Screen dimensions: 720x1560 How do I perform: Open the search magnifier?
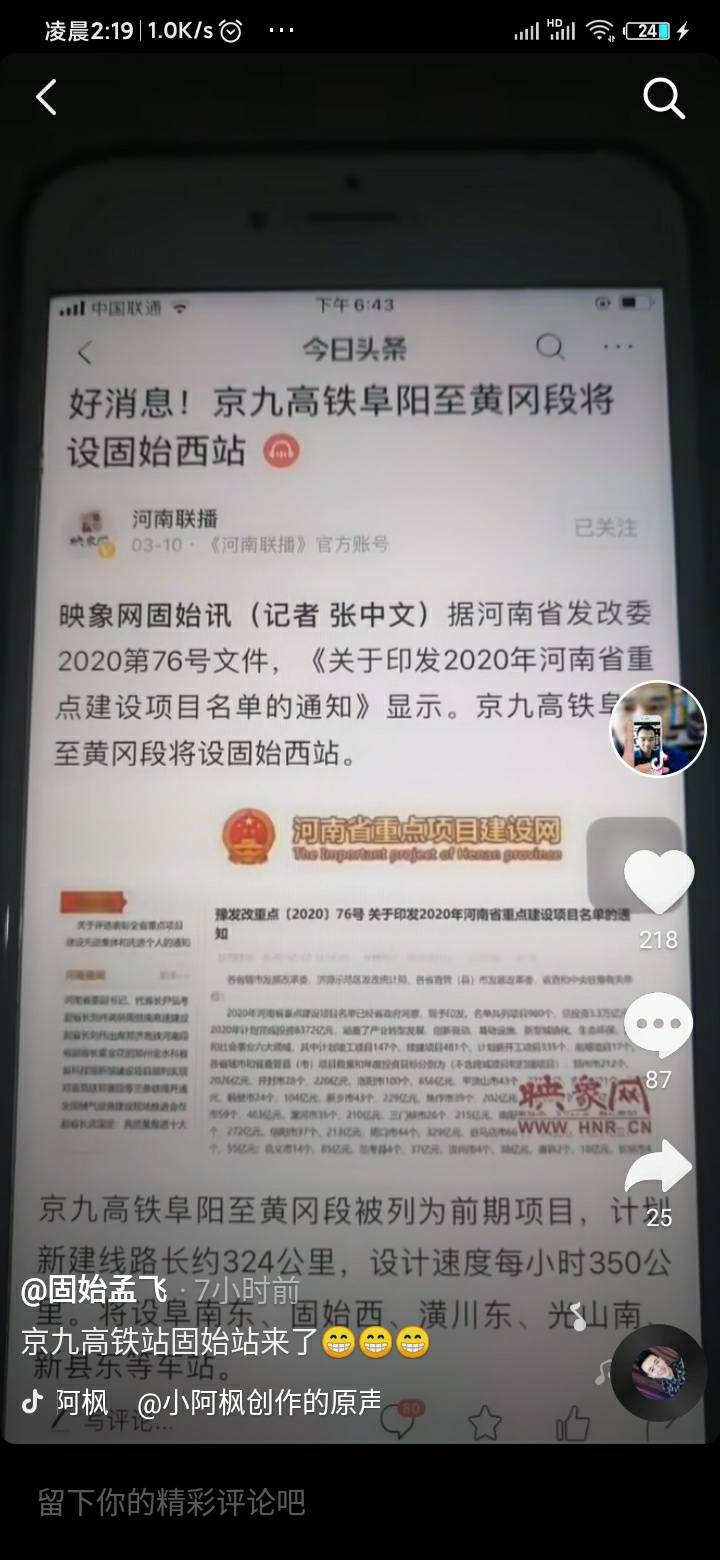pyautogui.click(x=663, y=98)
